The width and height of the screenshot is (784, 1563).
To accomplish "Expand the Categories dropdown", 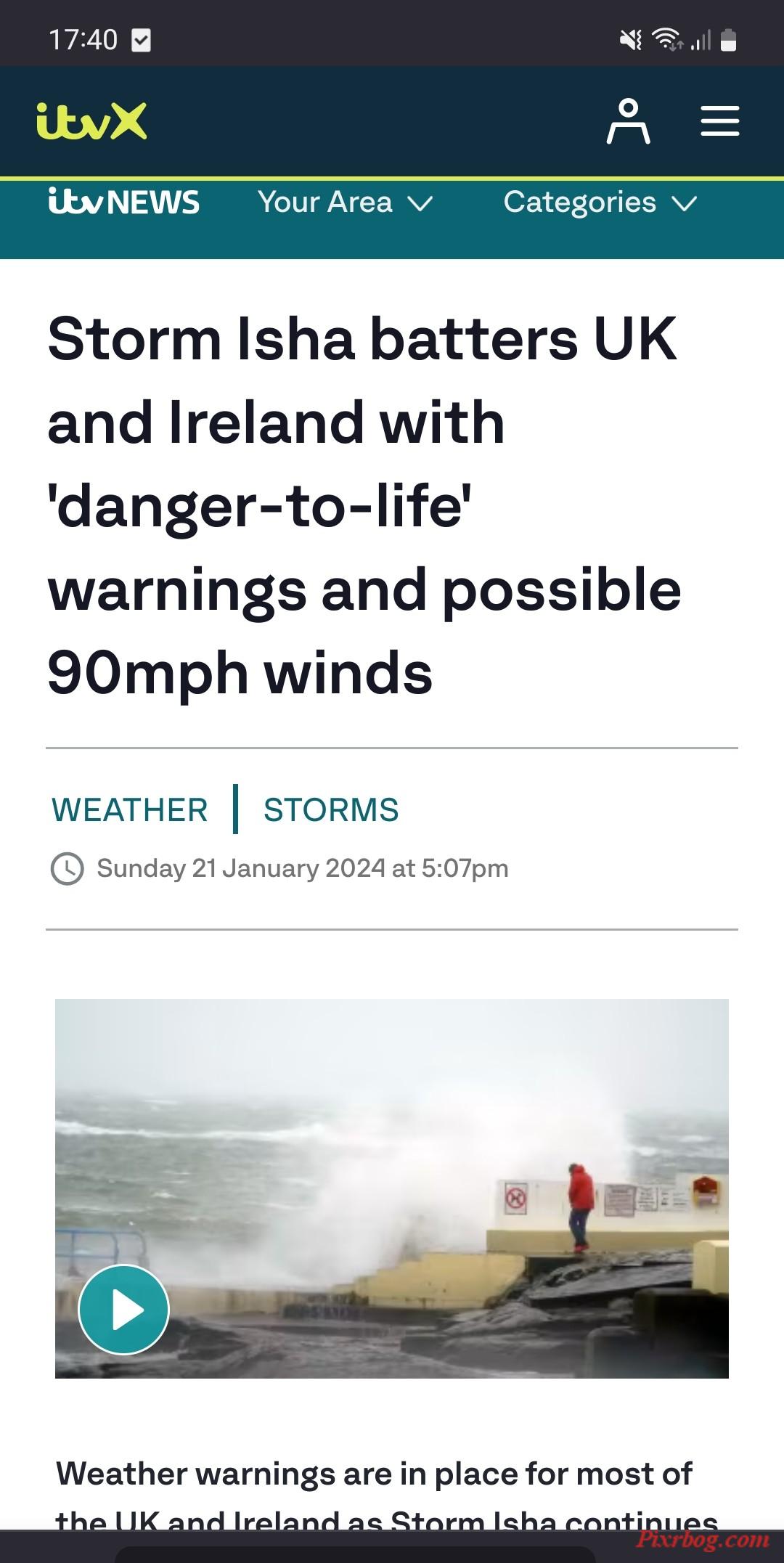I will pos(600,203).
